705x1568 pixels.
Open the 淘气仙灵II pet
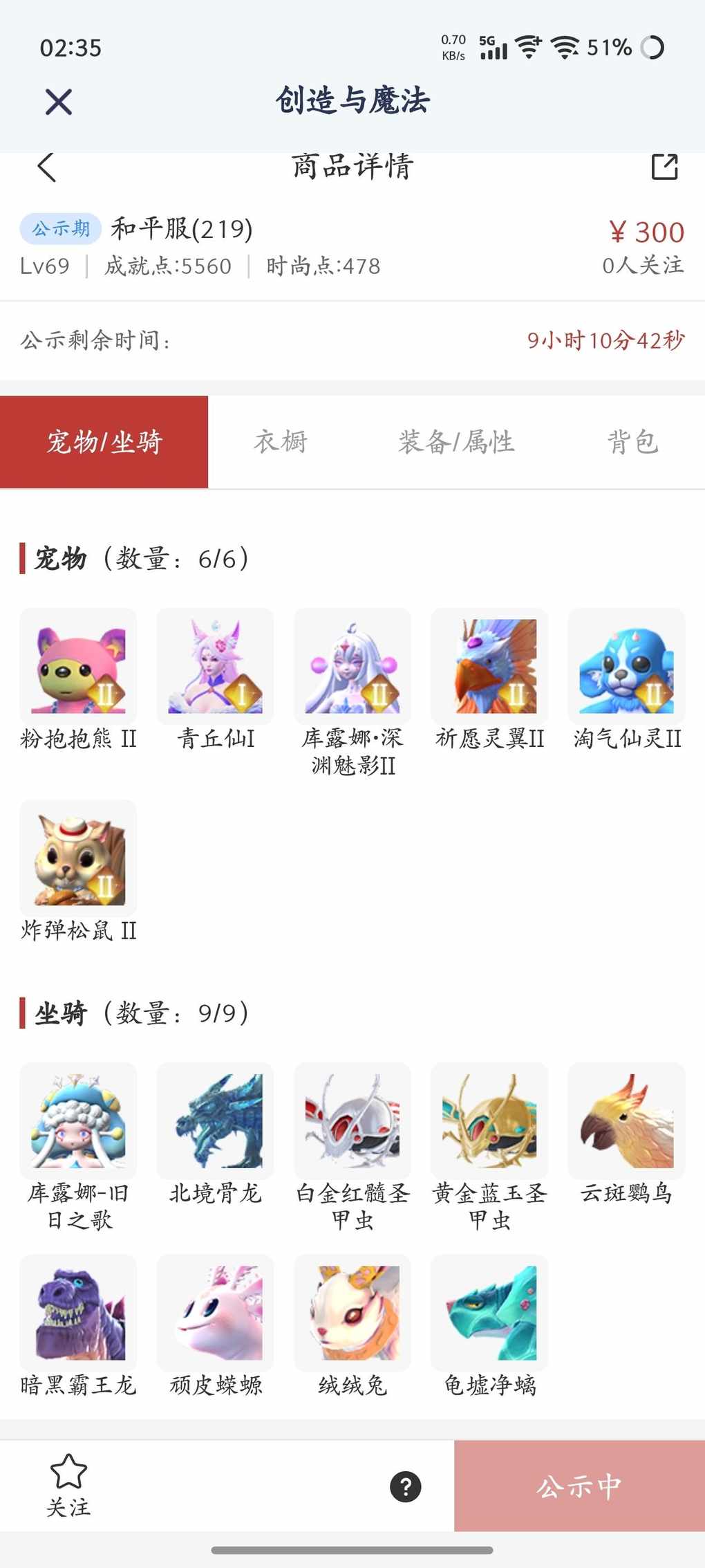pos(626,666)
